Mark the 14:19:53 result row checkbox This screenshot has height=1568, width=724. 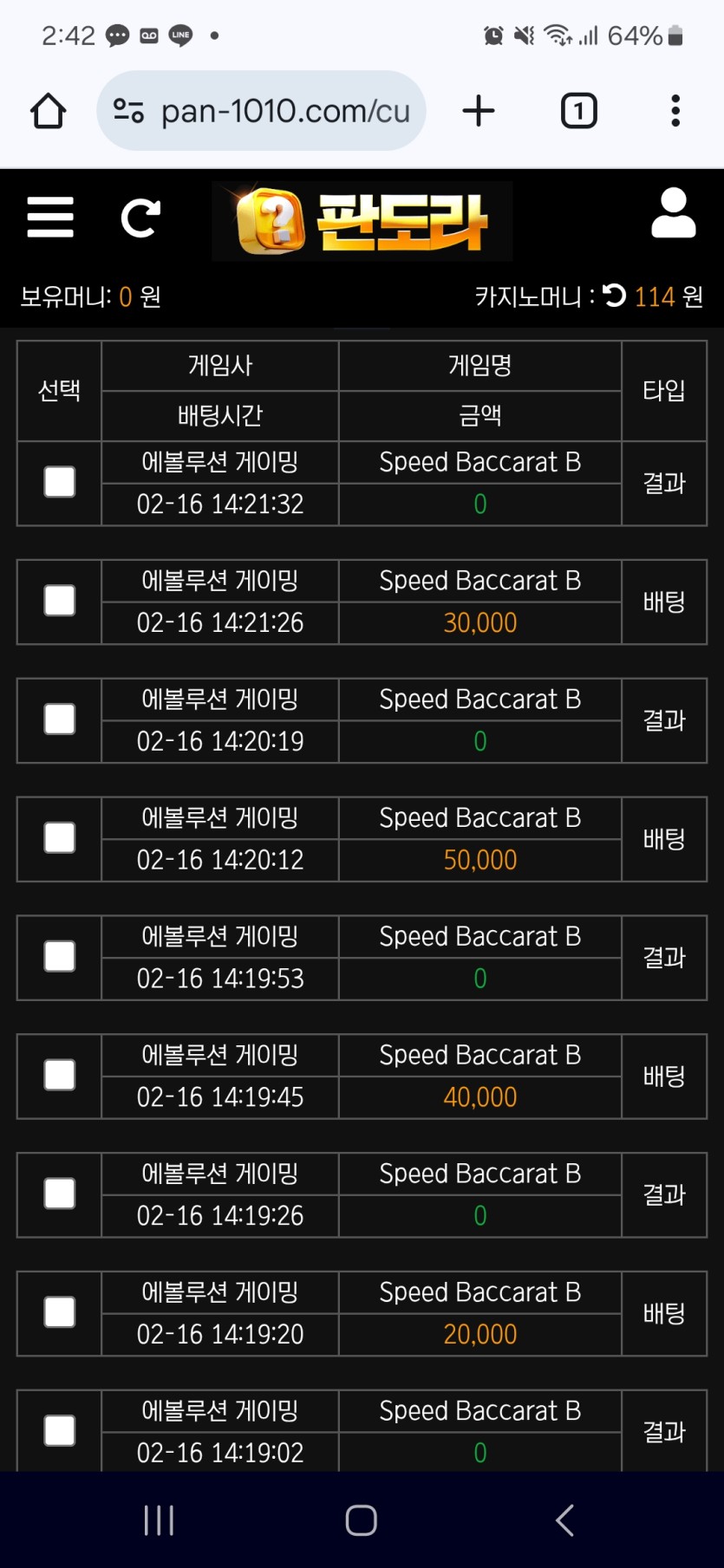(60, 957)
